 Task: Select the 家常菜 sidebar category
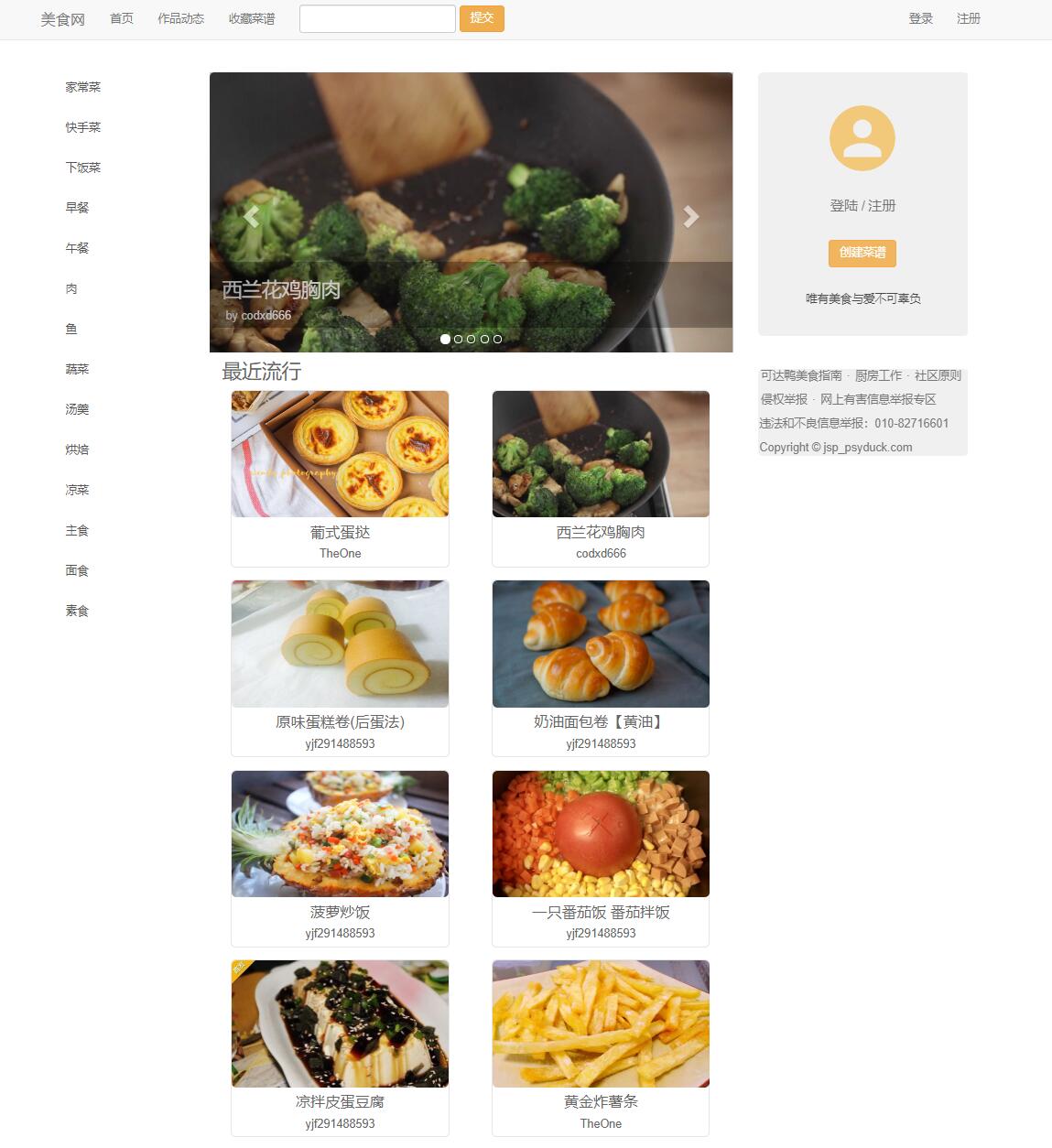(x=83, y=87)
